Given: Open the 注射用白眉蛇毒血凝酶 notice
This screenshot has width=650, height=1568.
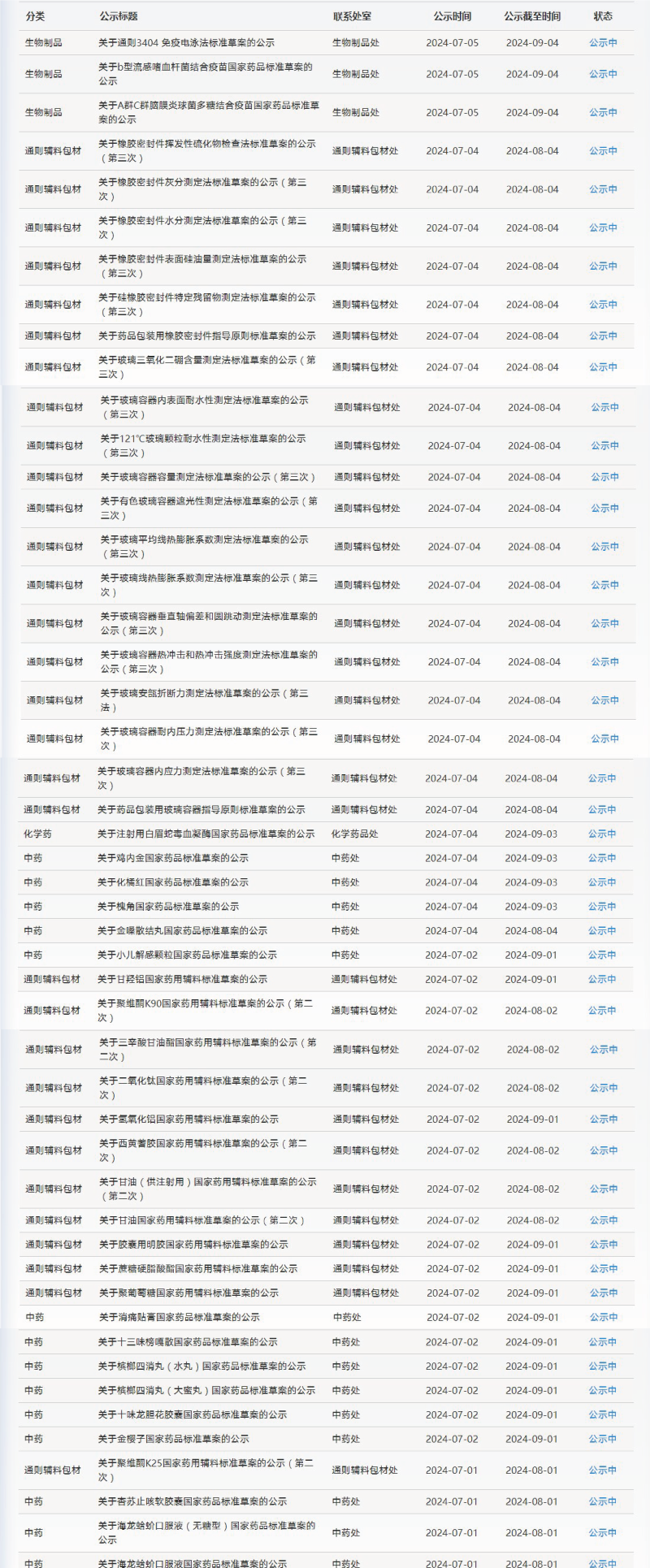Looking at the screenshot, I should [206, 834].
